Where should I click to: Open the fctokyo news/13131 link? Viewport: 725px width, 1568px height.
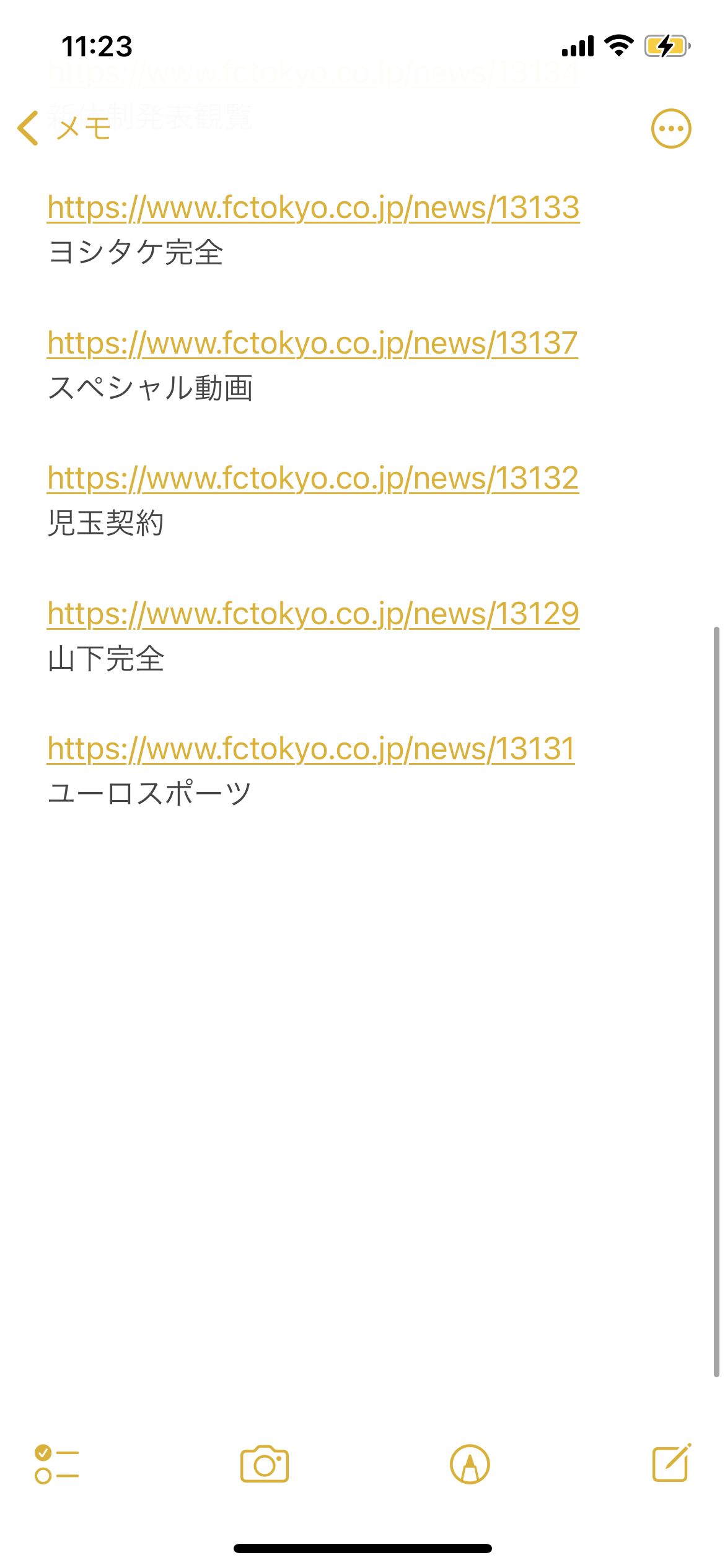coord(311,749)
